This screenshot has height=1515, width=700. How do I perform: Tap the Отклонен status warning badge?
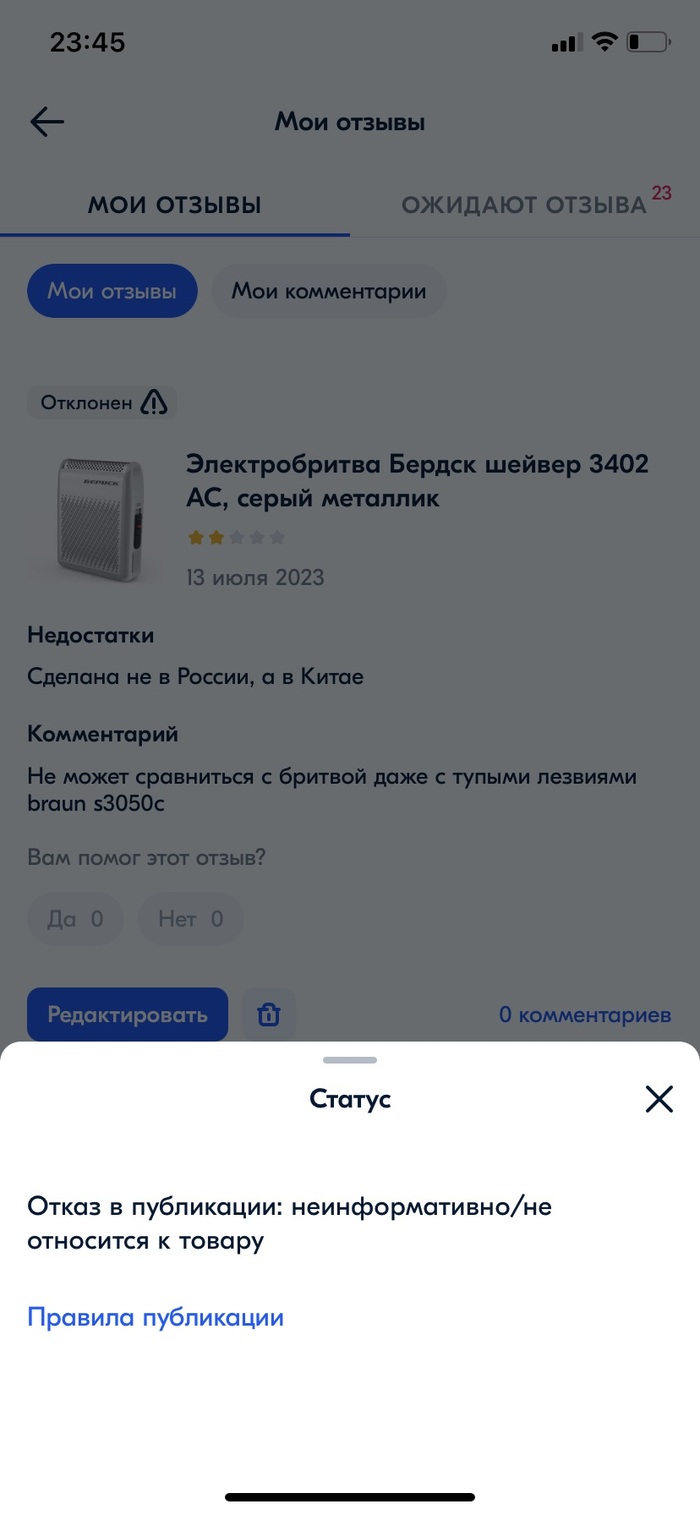coord(102,403)
